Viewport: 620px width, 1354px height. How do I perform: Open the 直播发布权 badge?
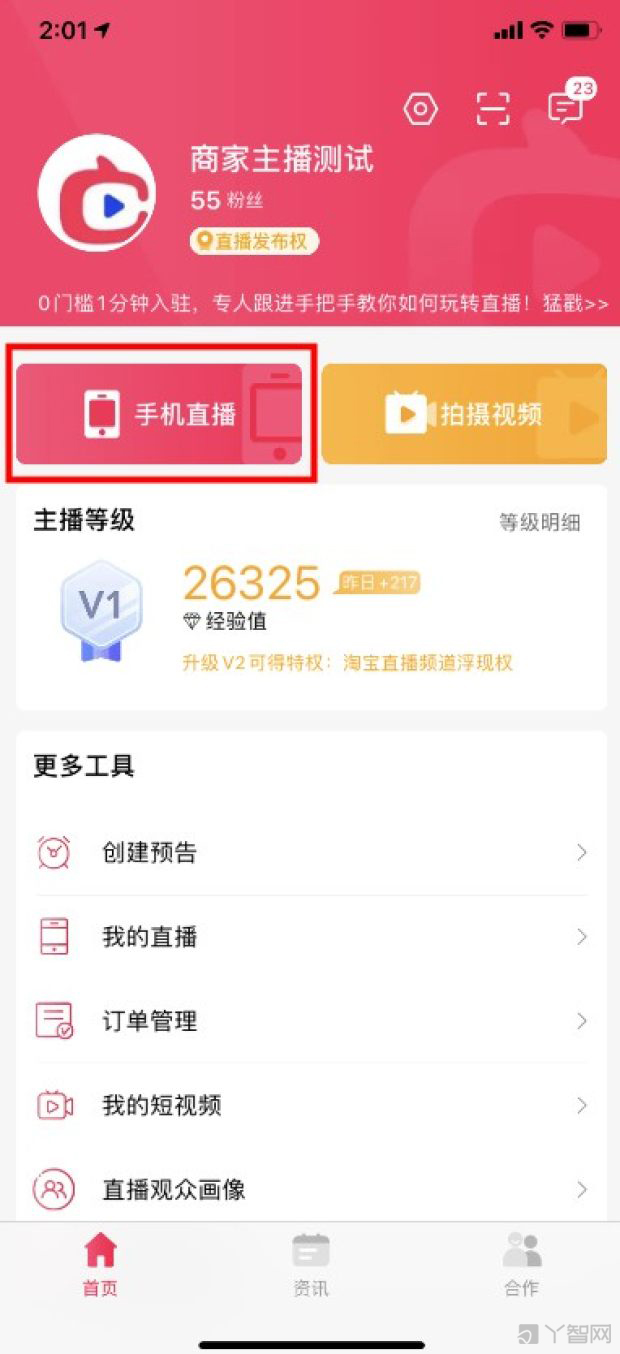(255, 242)
